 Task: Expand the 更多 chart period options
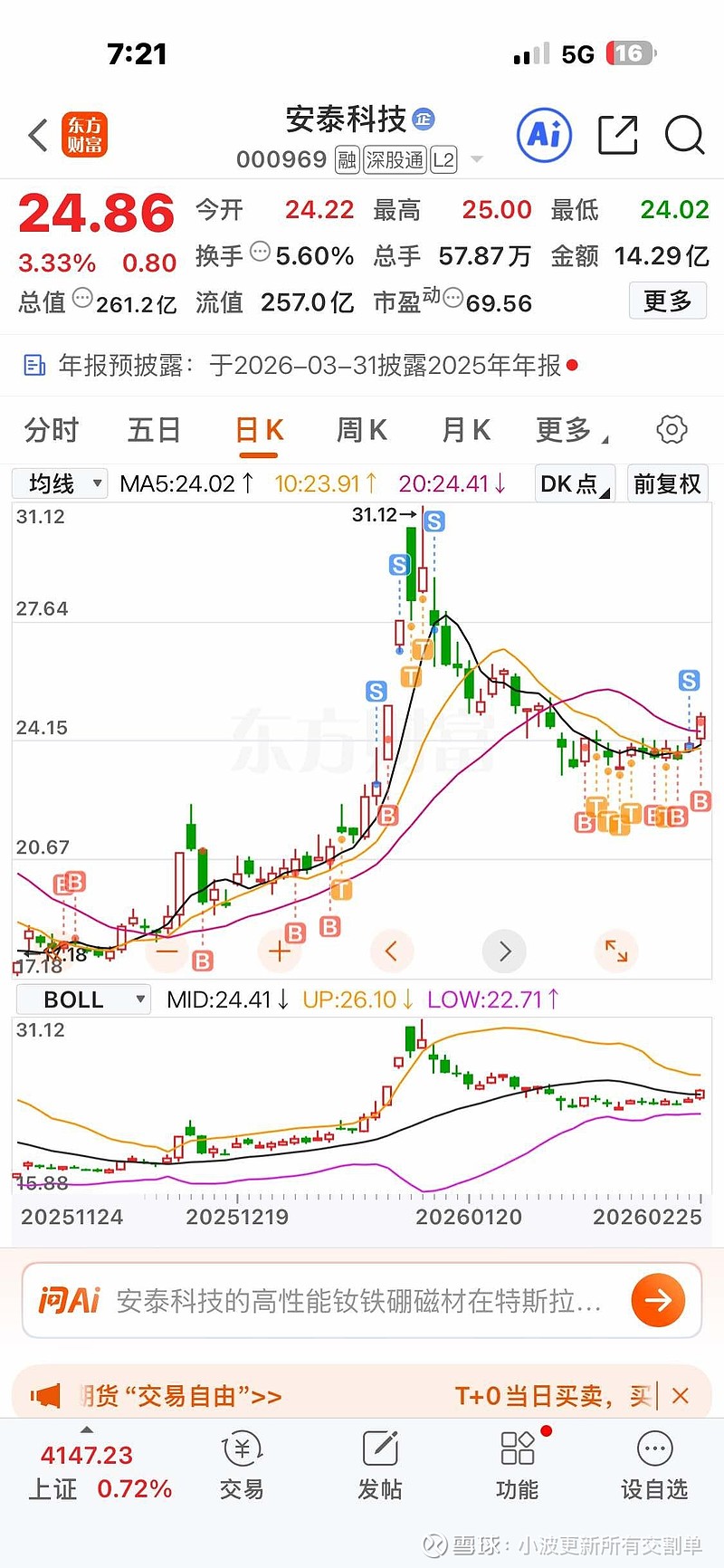570,430
